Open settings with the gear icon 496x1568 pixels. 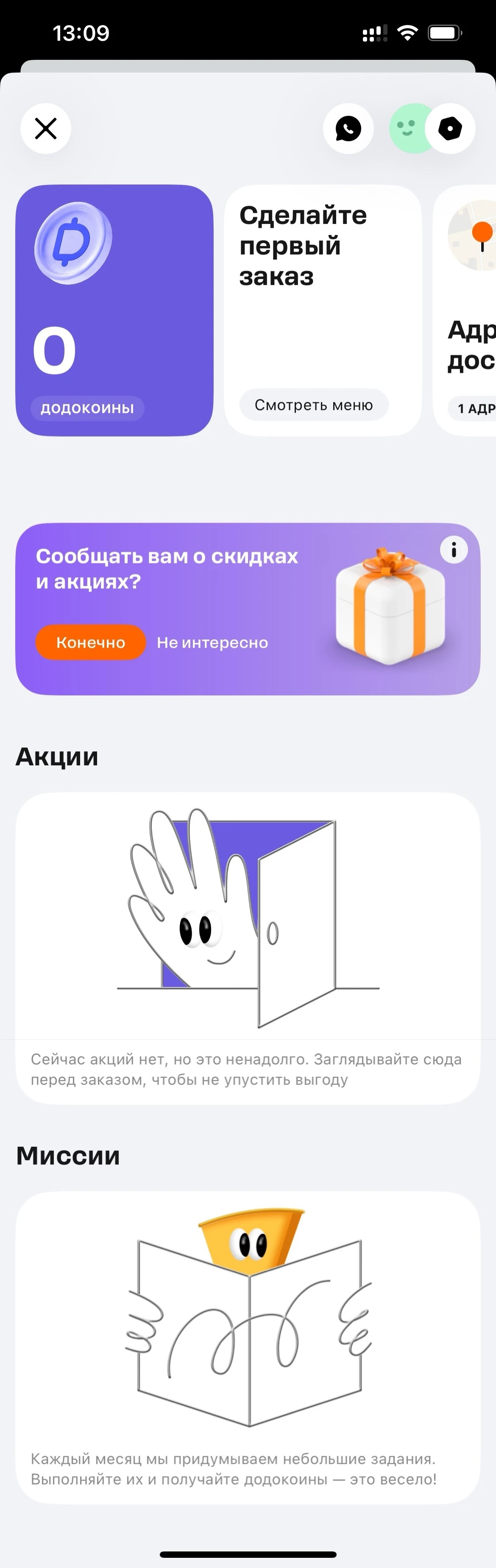pos(450,129)
